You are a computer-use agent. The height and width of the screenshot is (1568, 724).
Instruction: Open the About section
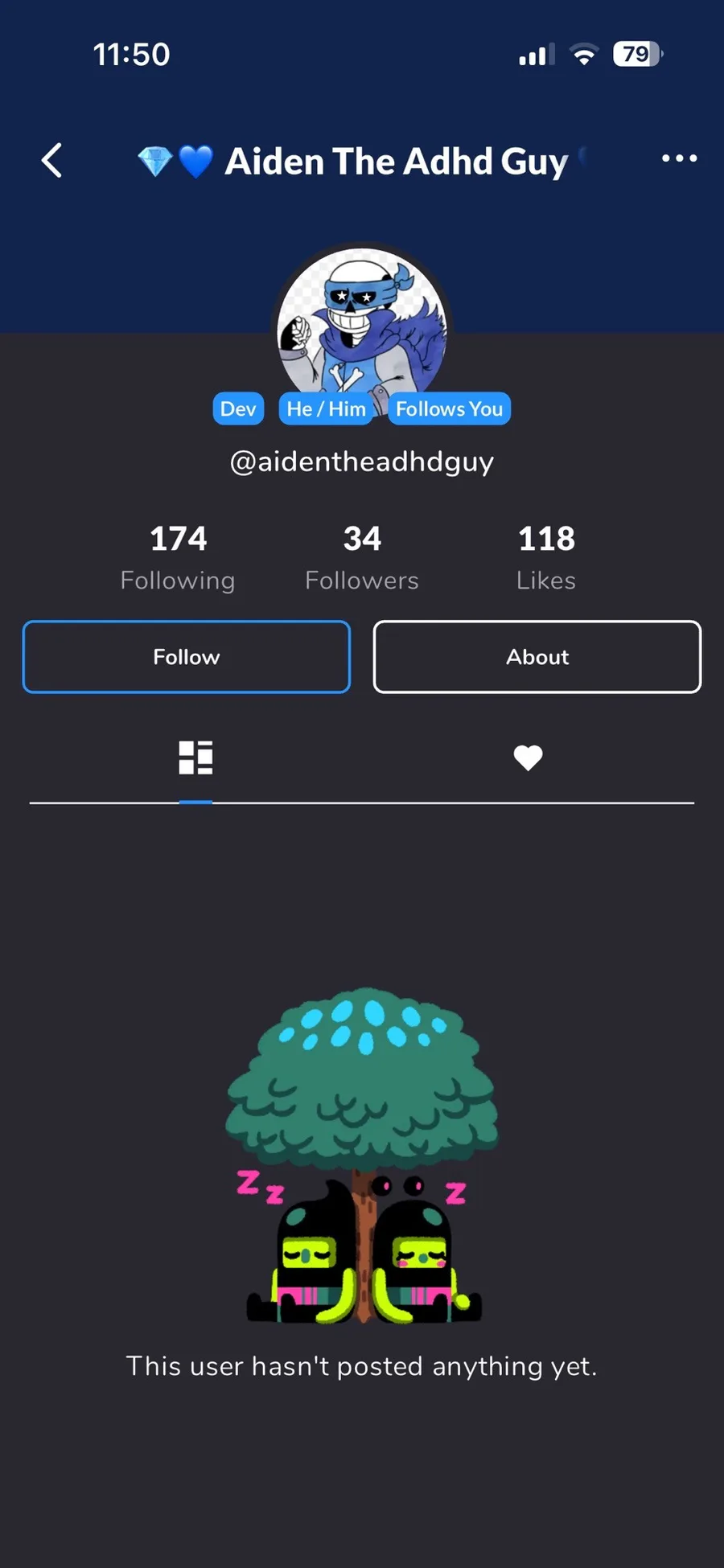point(537,657)
